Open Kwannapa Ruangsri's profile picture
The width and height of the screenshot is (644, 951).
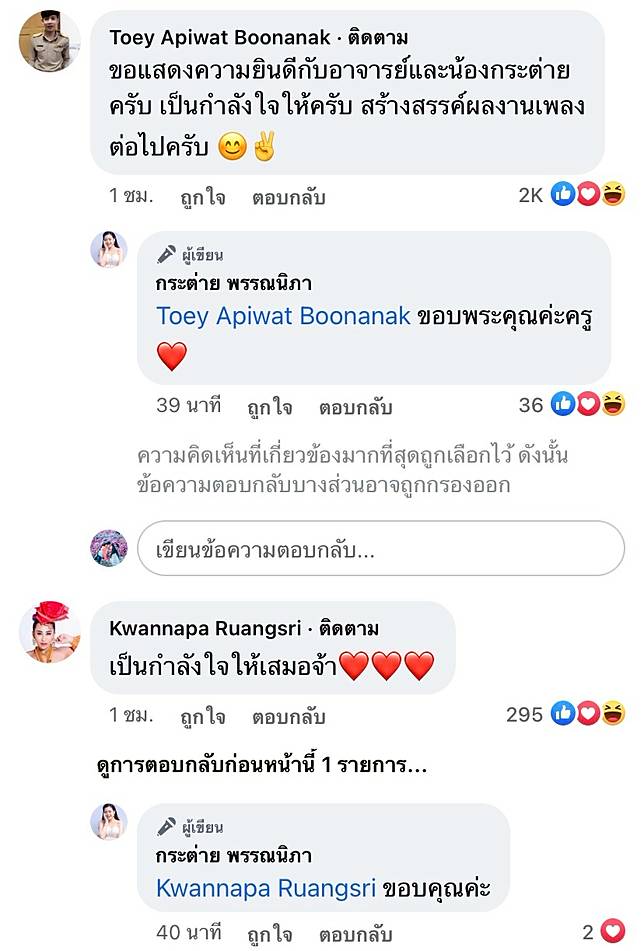[49, 631]
